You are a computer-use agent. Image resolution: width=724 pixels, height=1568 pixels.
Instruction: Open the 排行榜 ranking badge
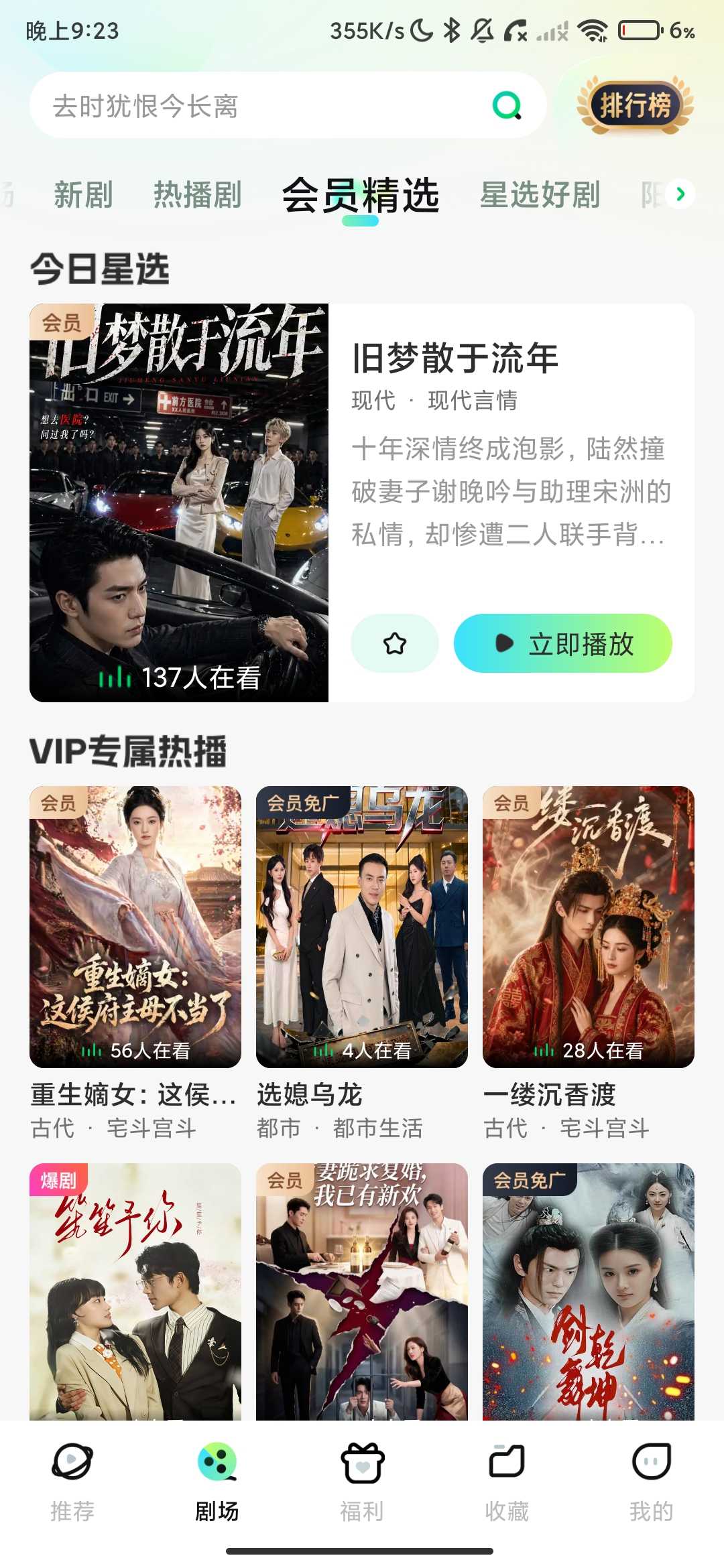(x=634, y=105)
